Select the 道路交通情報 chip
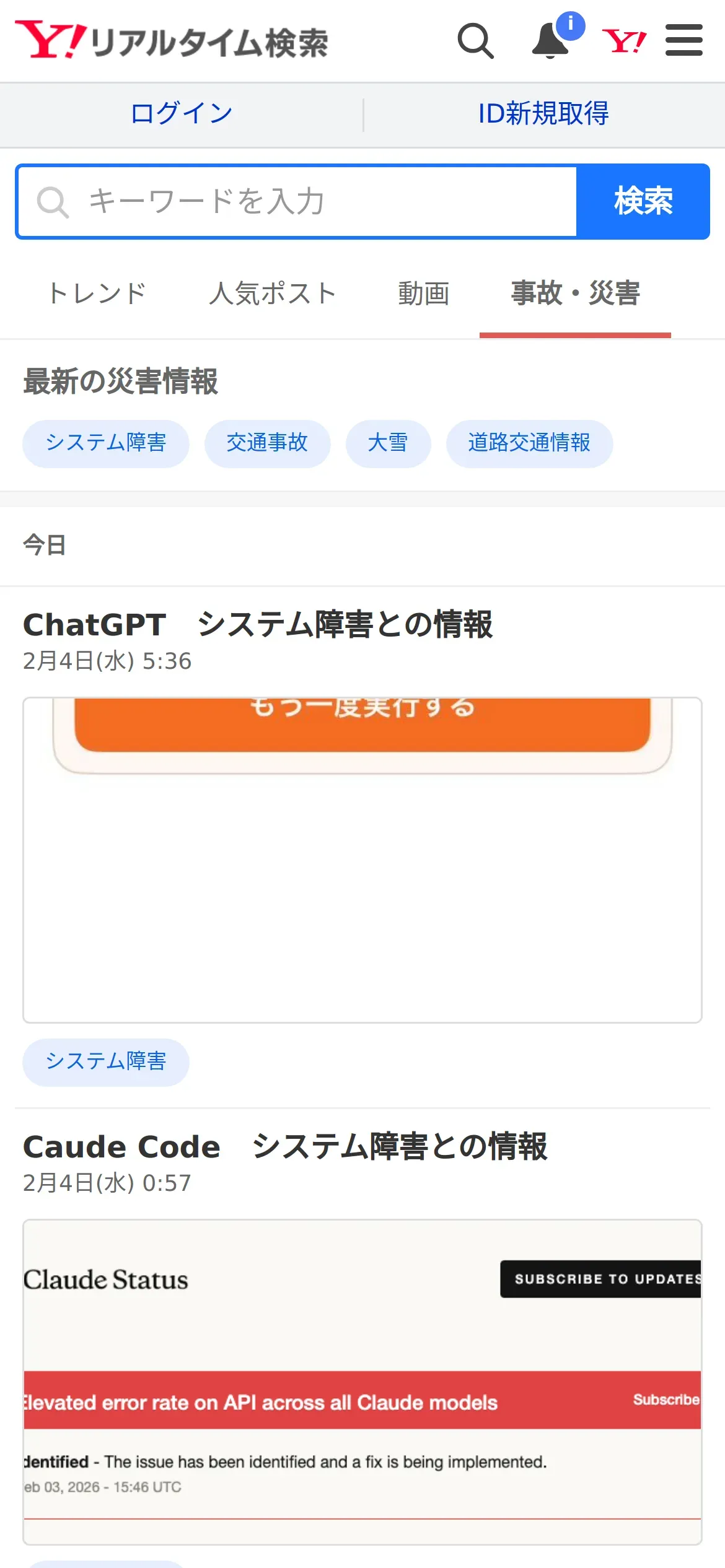 coord(529,443)
